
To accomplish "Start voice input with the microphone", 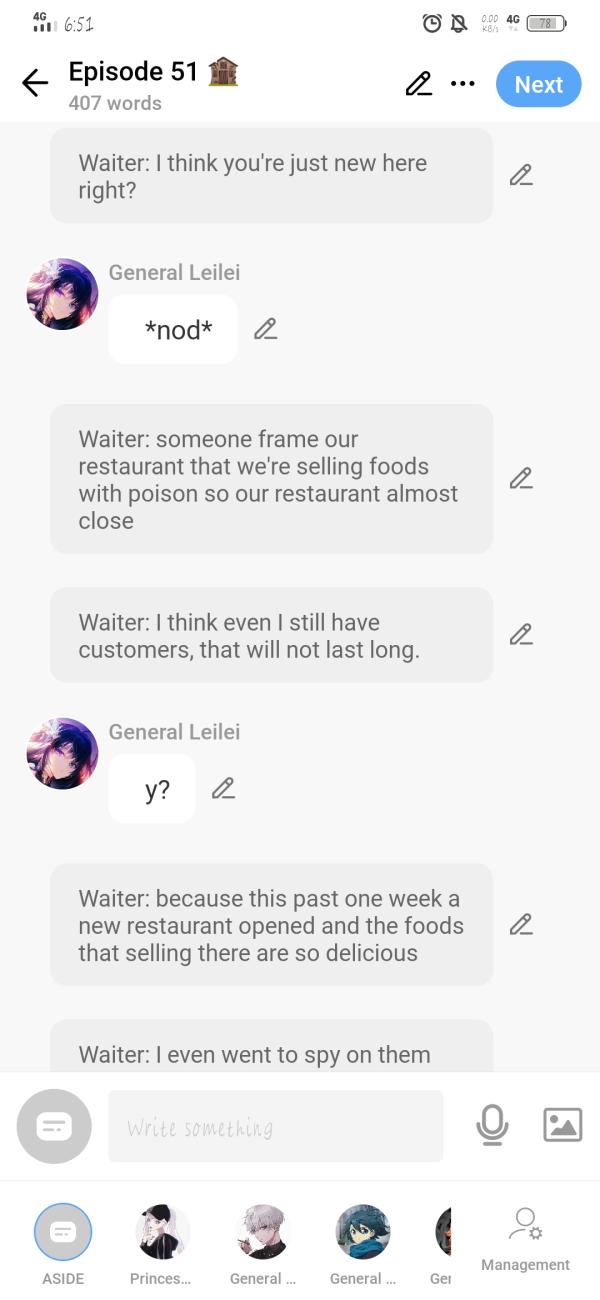I will (491, 1126).
